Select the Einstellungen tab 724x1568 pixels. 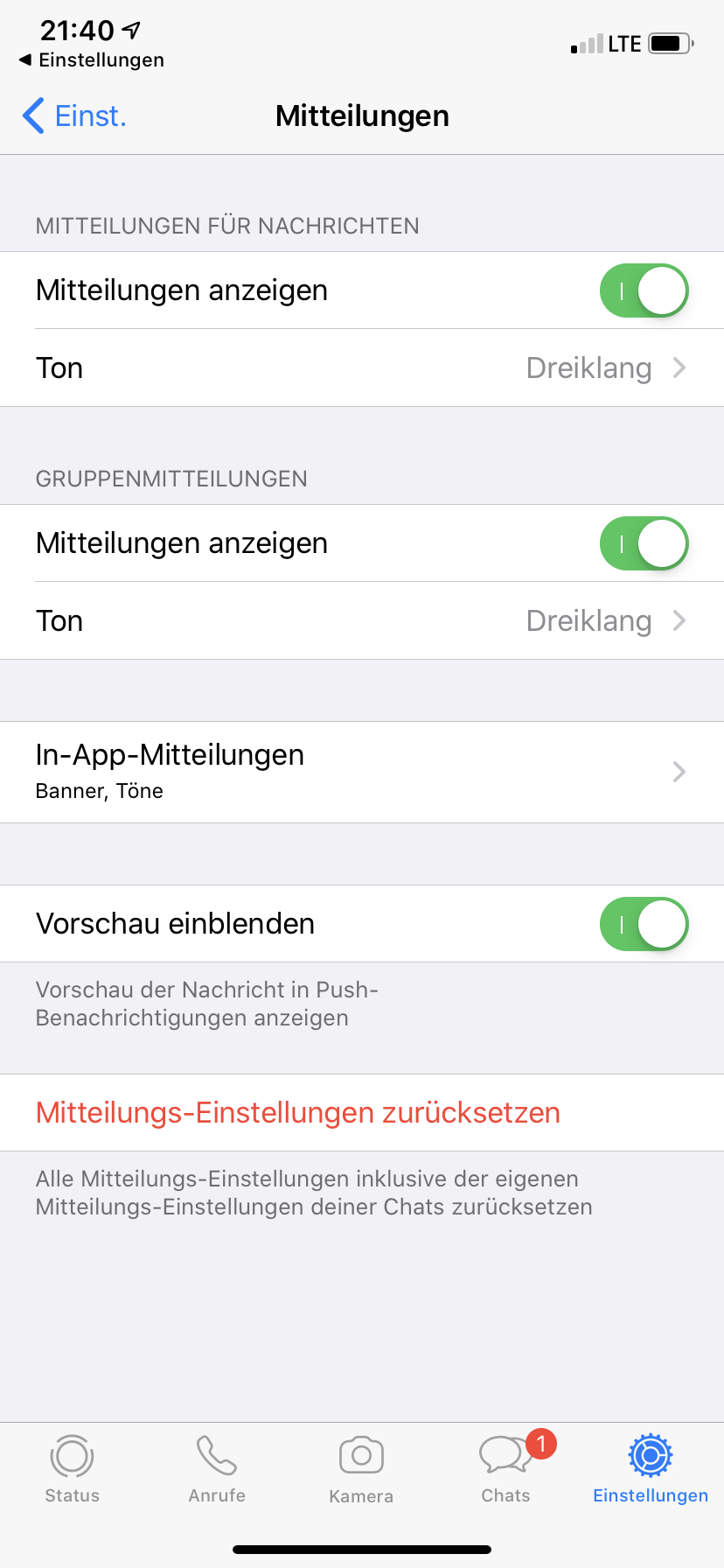point(651,1470)
